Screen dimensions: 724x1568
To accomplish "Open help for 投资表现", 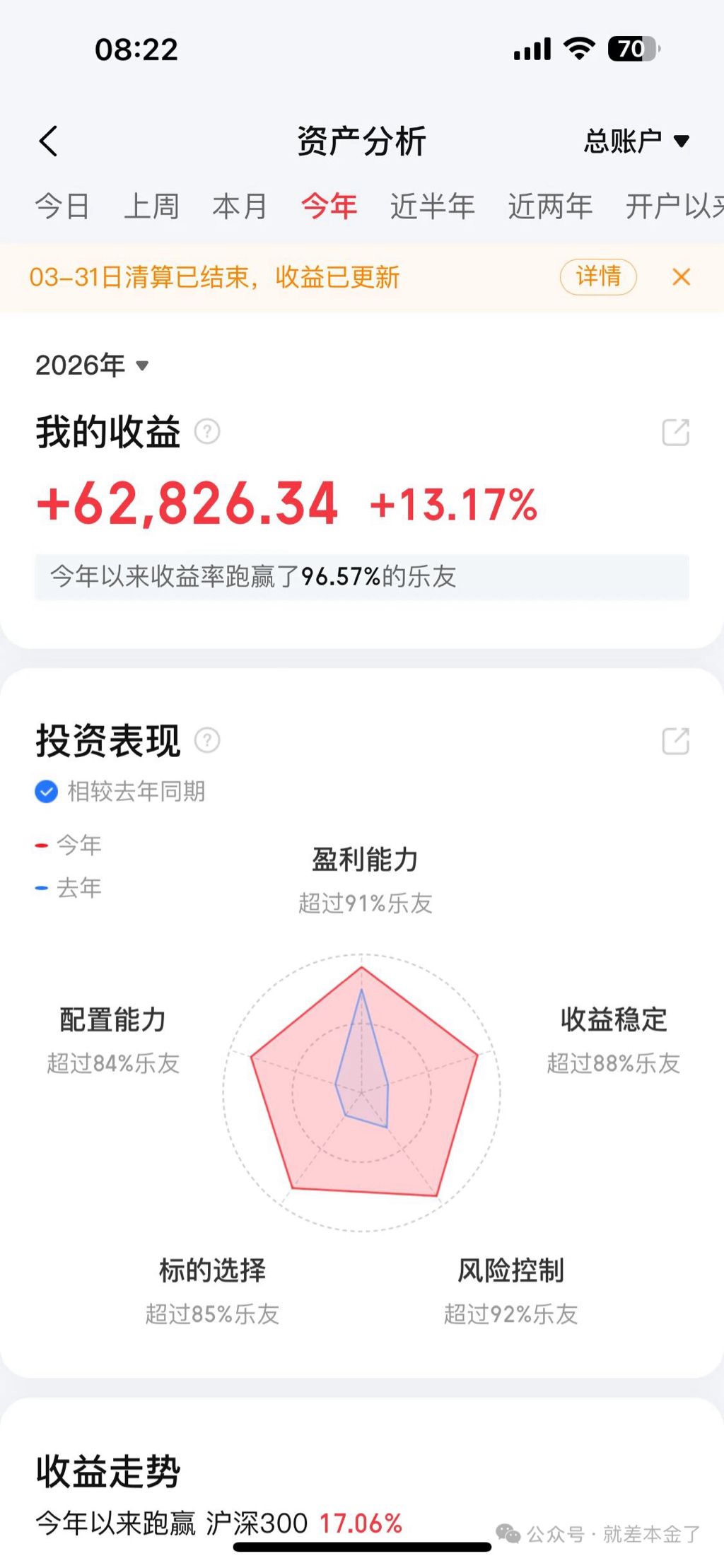I will point(207,740).
